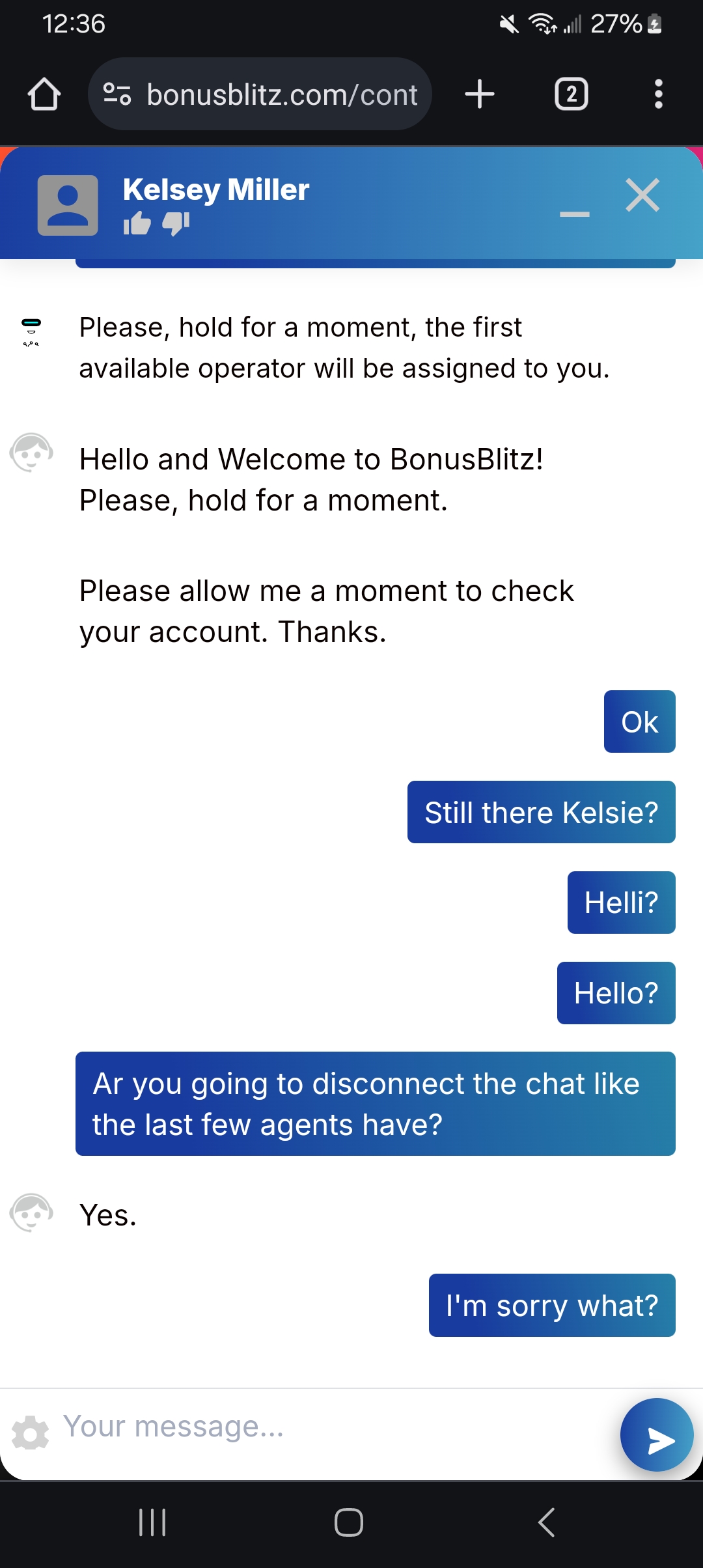
Task: Open the site permissions icon in address bar
Action: click(x=116, y=94)
